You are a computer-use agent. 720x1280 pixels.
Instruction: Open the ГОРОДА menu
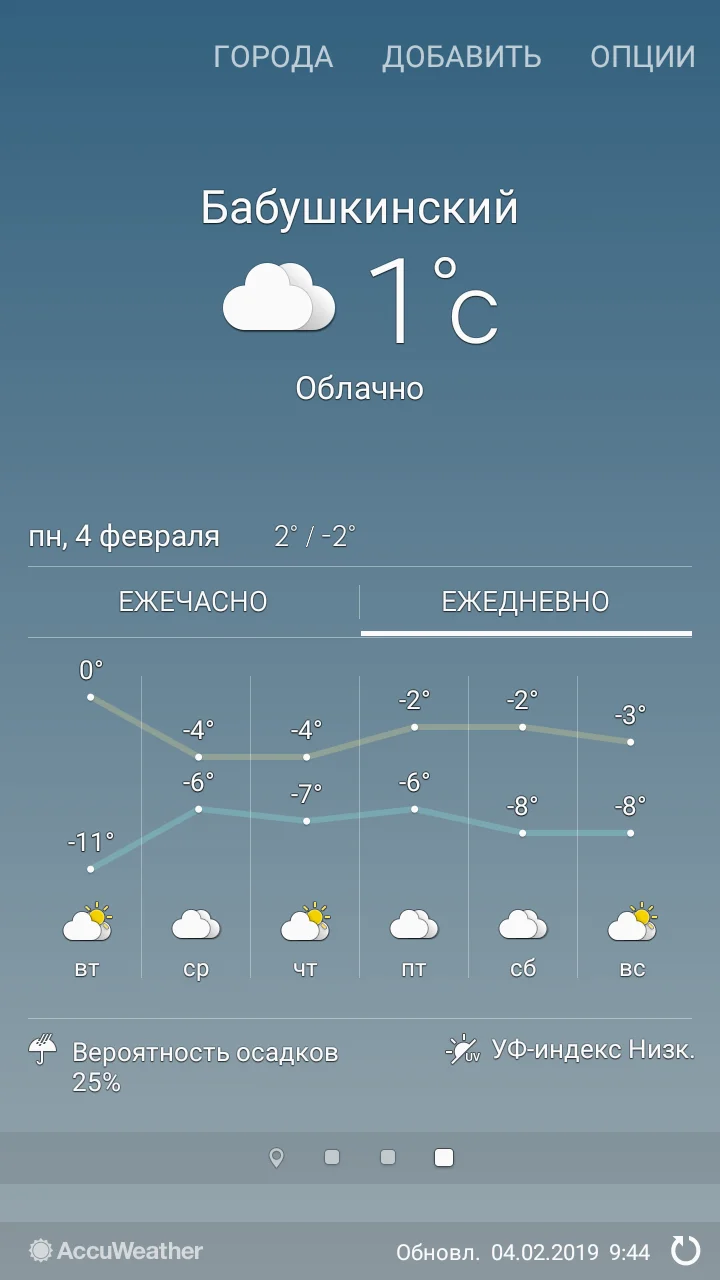click(272, 57)
